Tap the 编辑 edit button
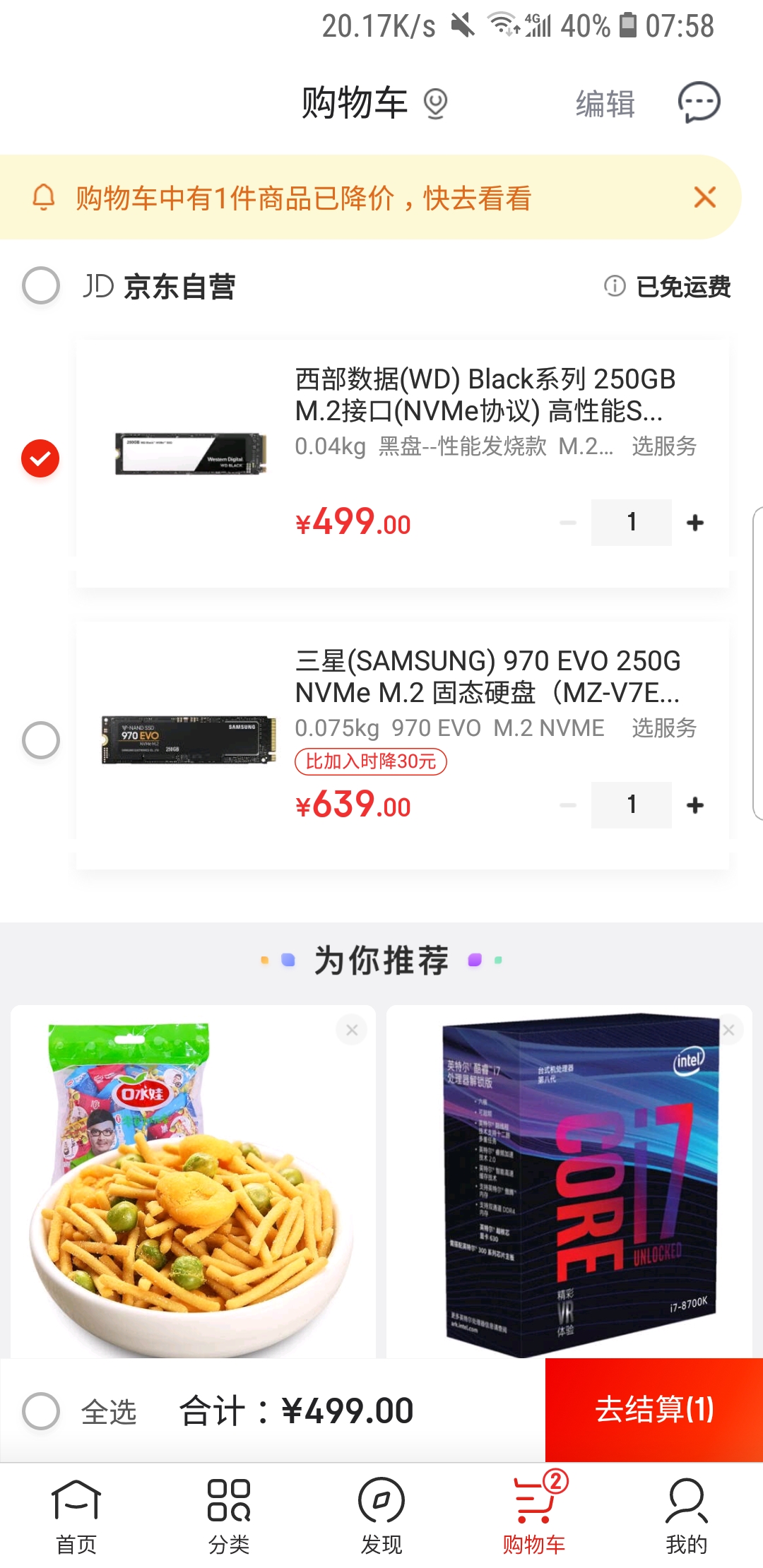763x1568 pixels. pos(605,104)
